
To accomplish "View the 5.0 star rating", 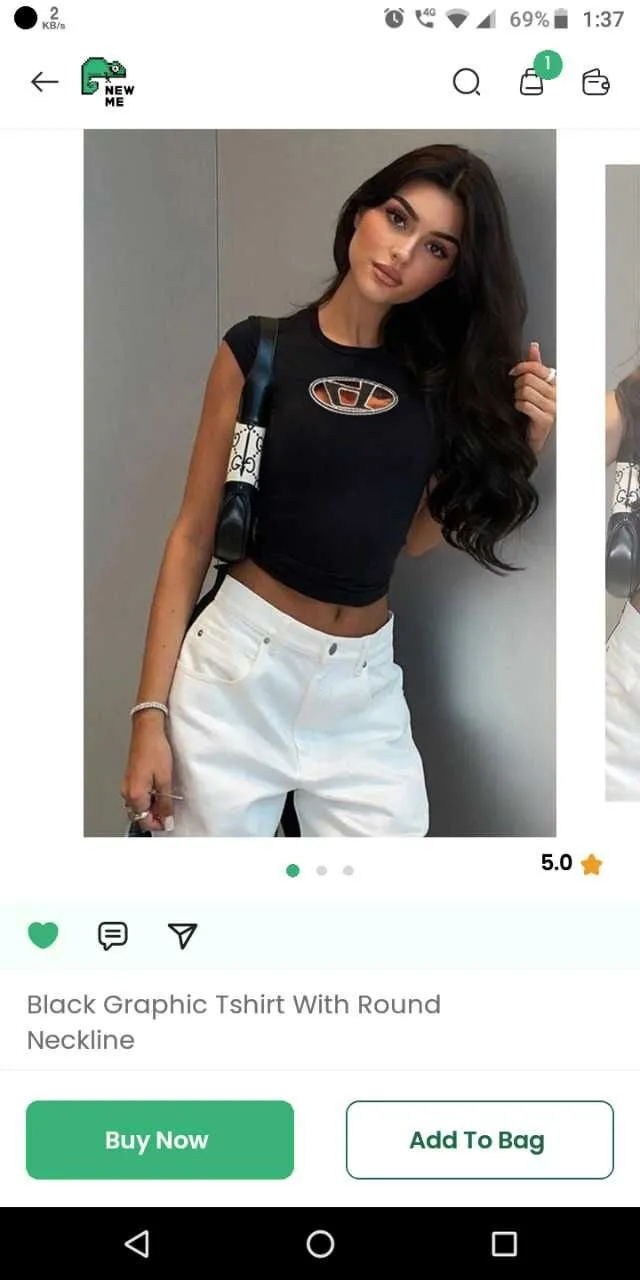I will pos(571,863).
